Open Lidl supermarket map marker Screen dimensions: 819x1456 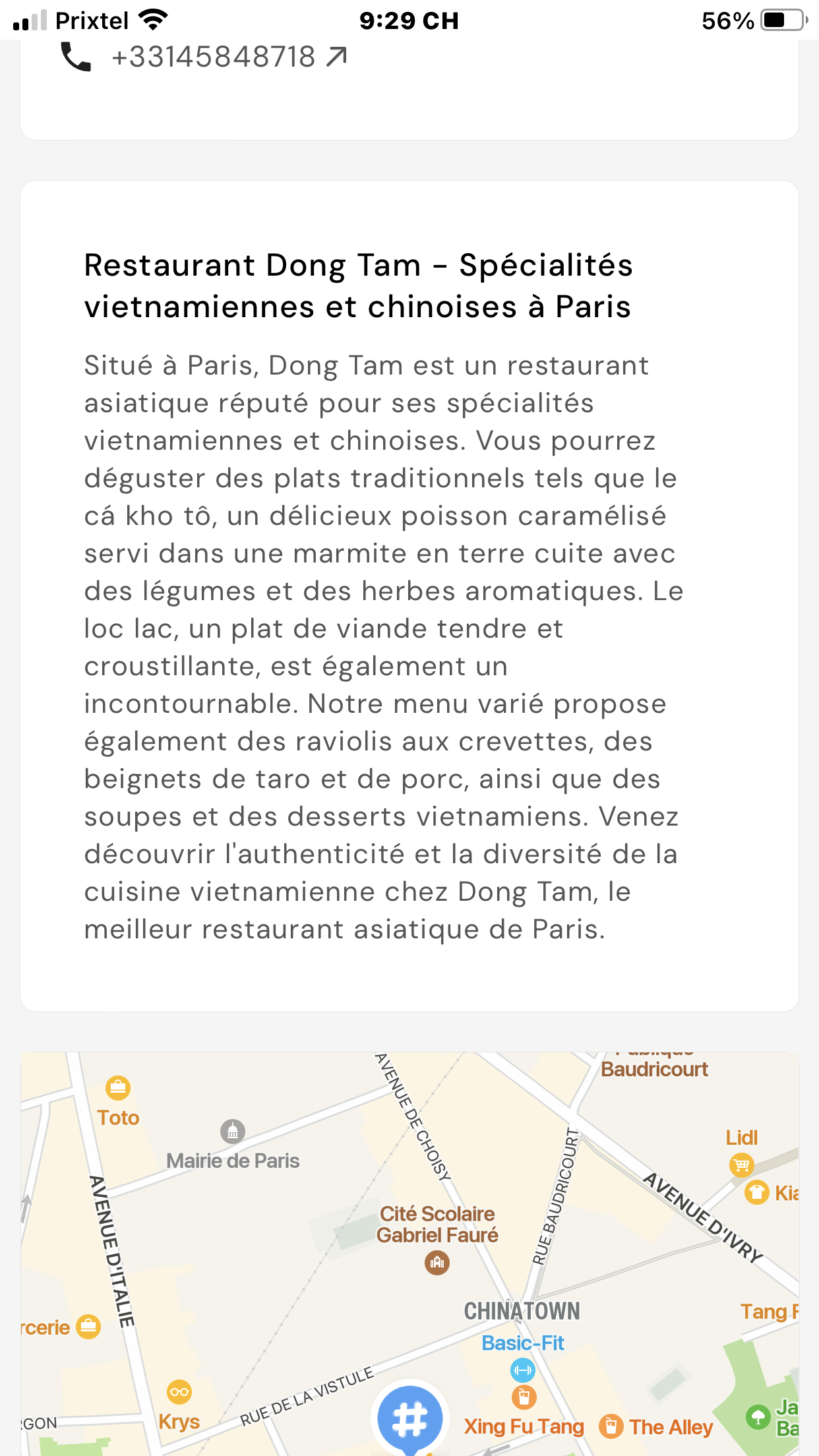[x=741, y=1165]
